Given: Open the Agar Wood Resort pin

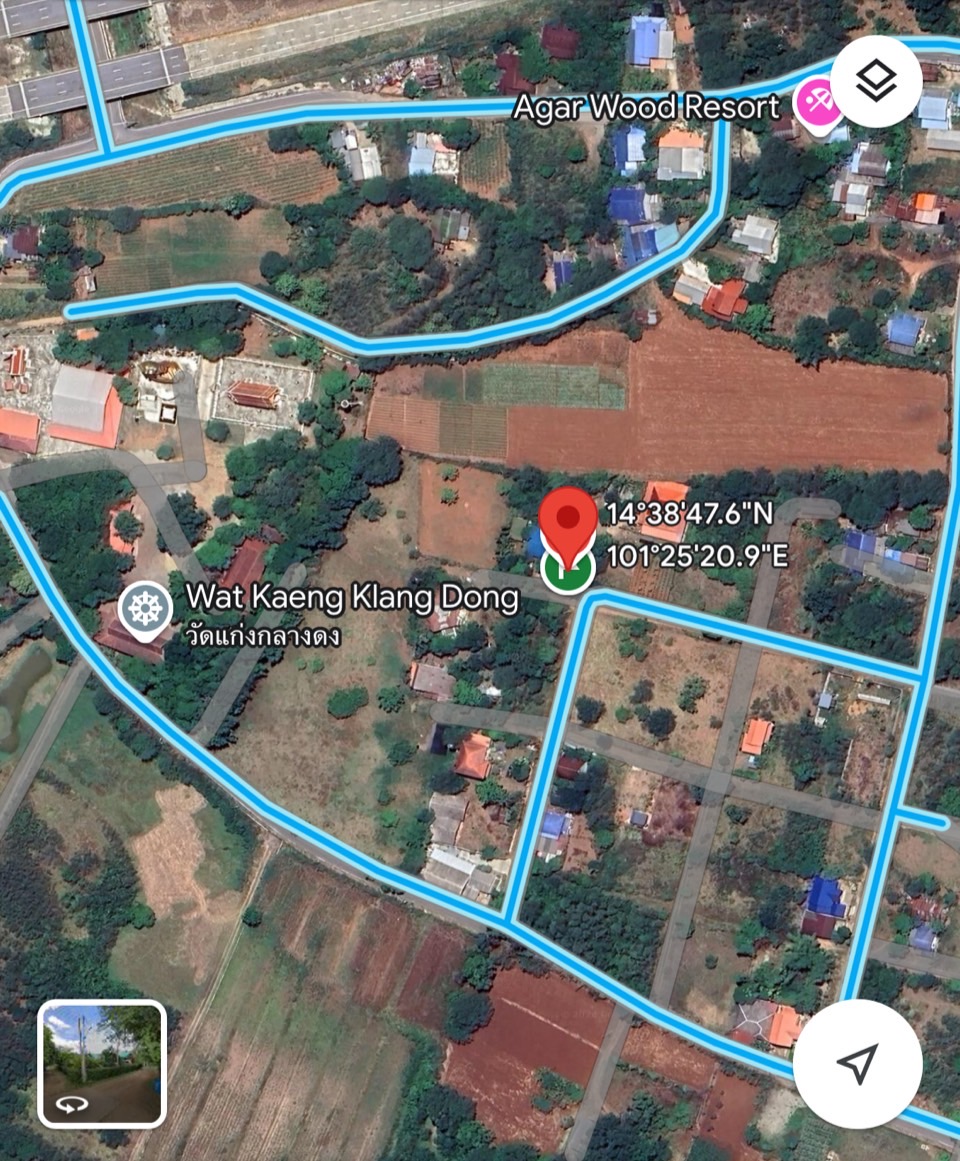Looking at the screenshot, I should [x=813, y=102].
